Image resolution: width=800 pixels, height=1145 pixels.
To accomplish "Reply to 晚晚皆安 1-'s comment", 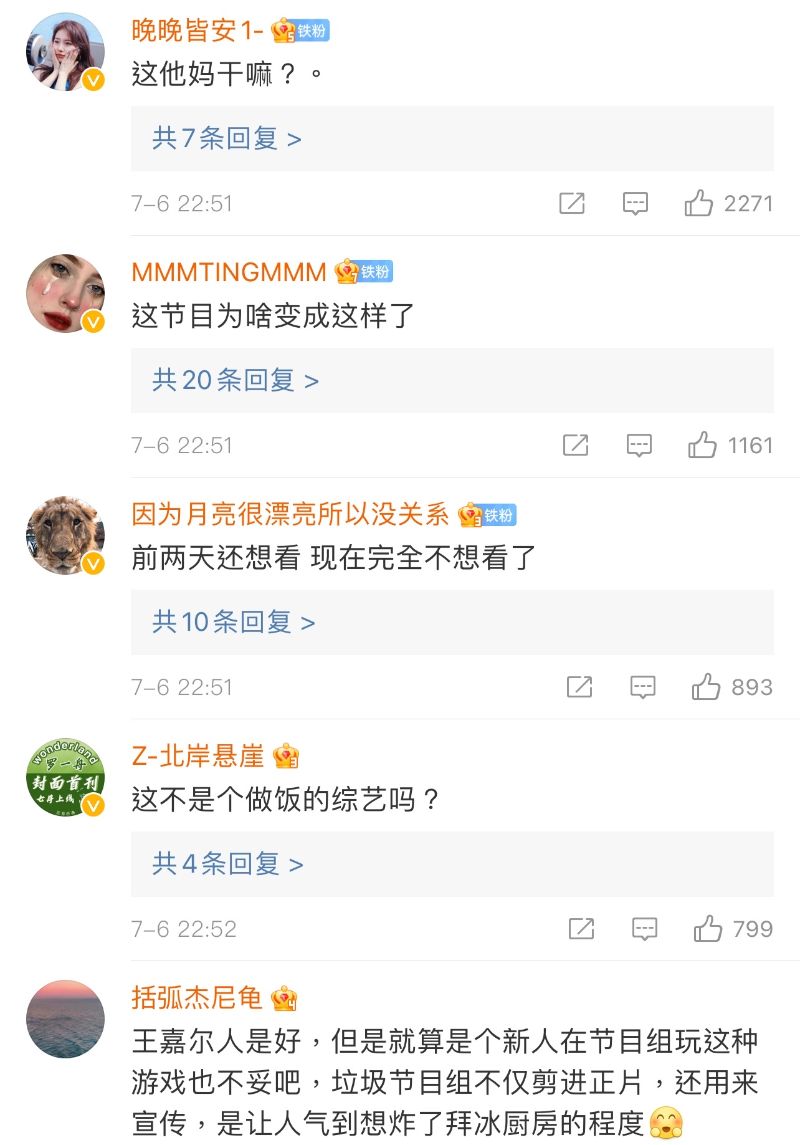I will 635,203.
